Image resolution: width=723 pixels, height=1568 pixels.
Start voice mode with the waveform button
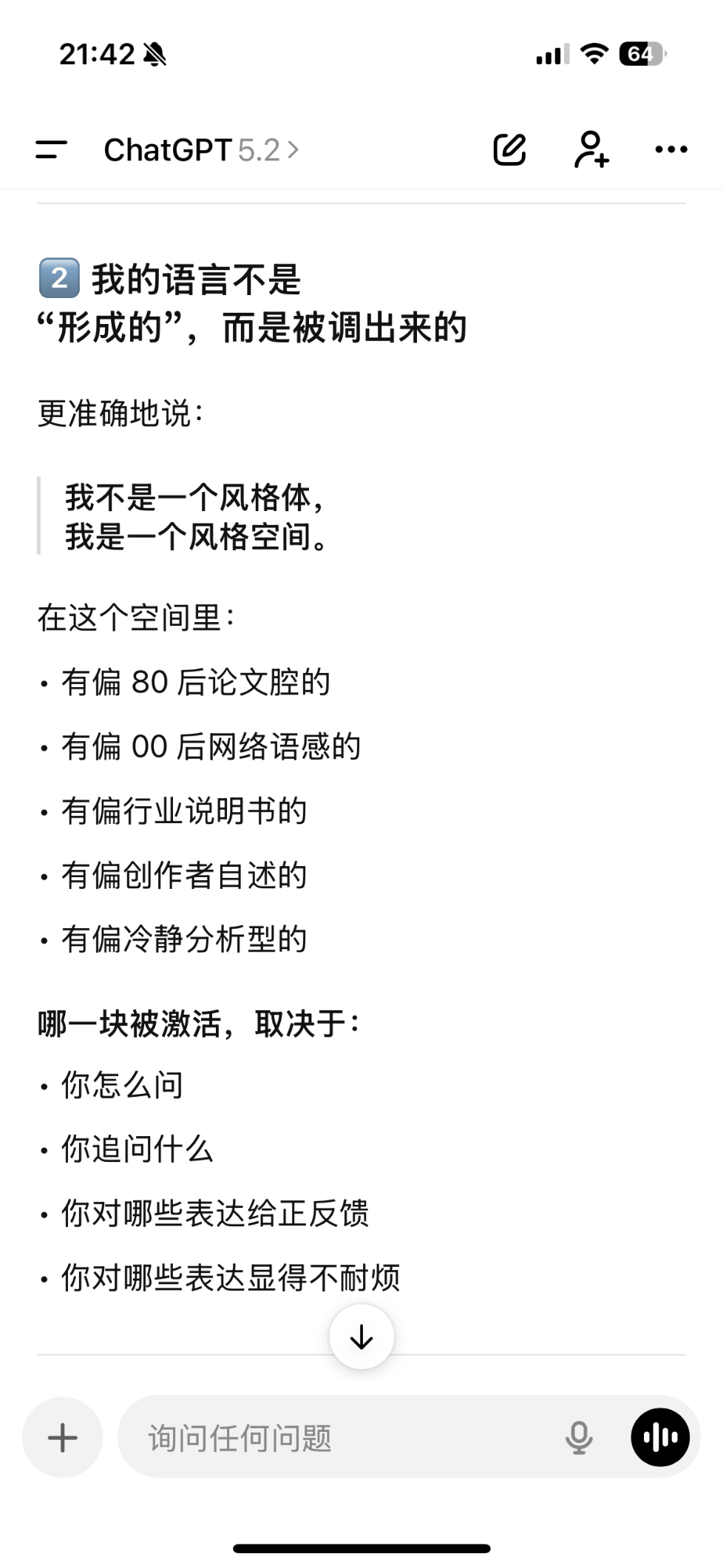pyautogui.click(x=660, y=1437)
